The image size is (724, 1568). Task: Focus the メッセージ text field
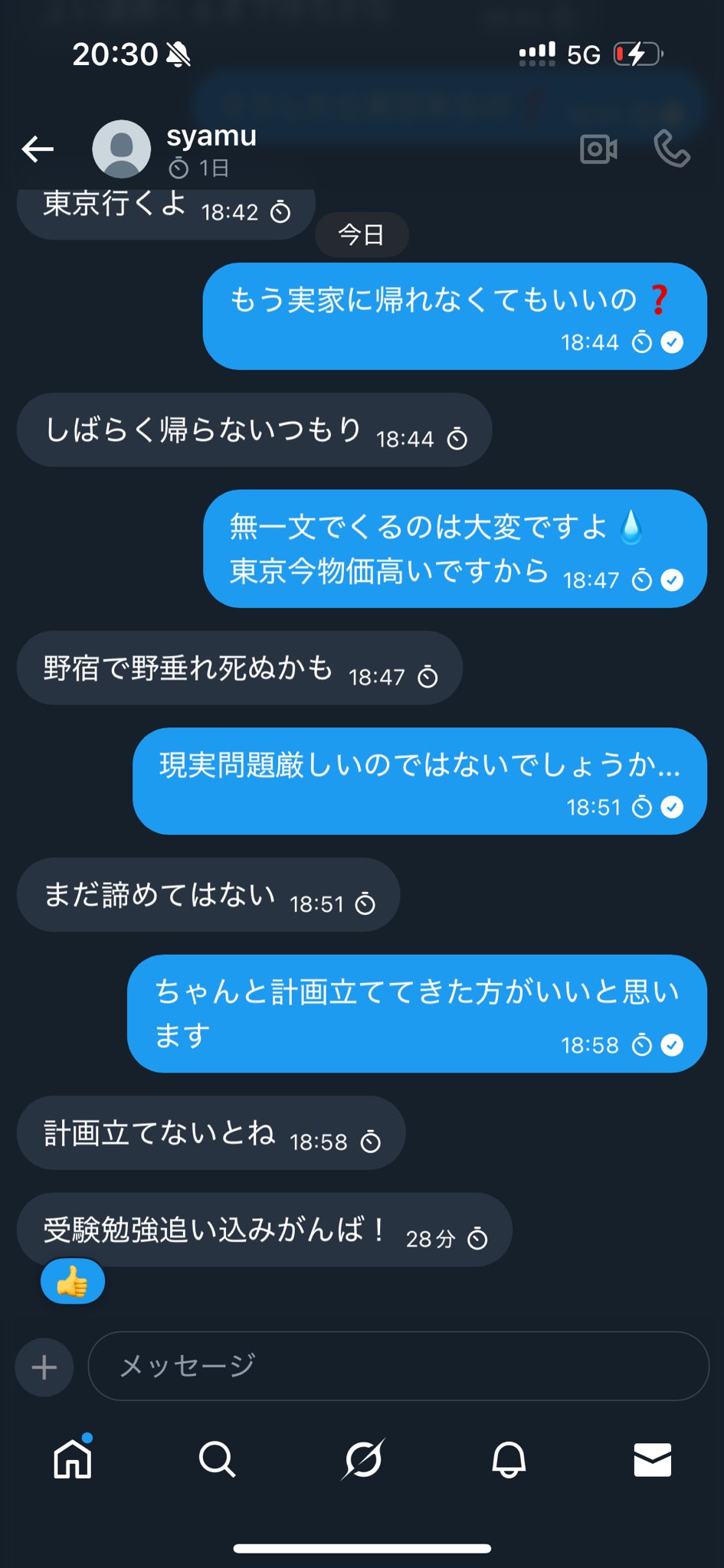coord(398,1366)
